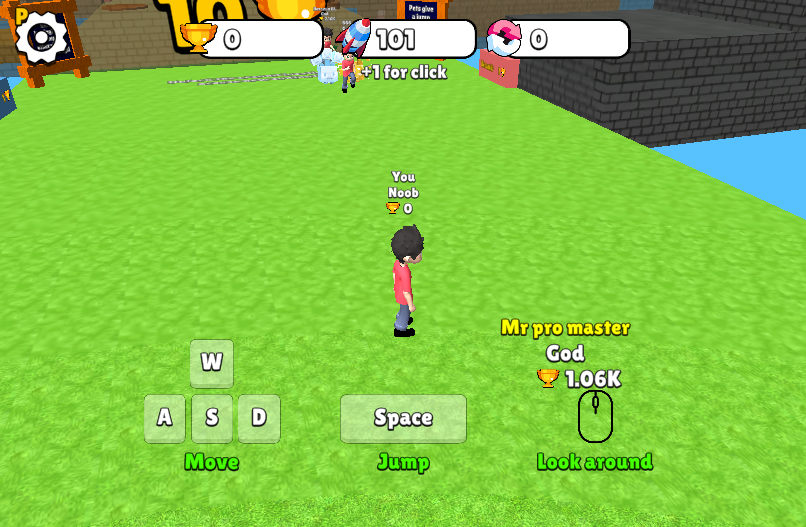The image size is (806, 527).
Task: Open the settings gear
Action: (x=42, y=38)
